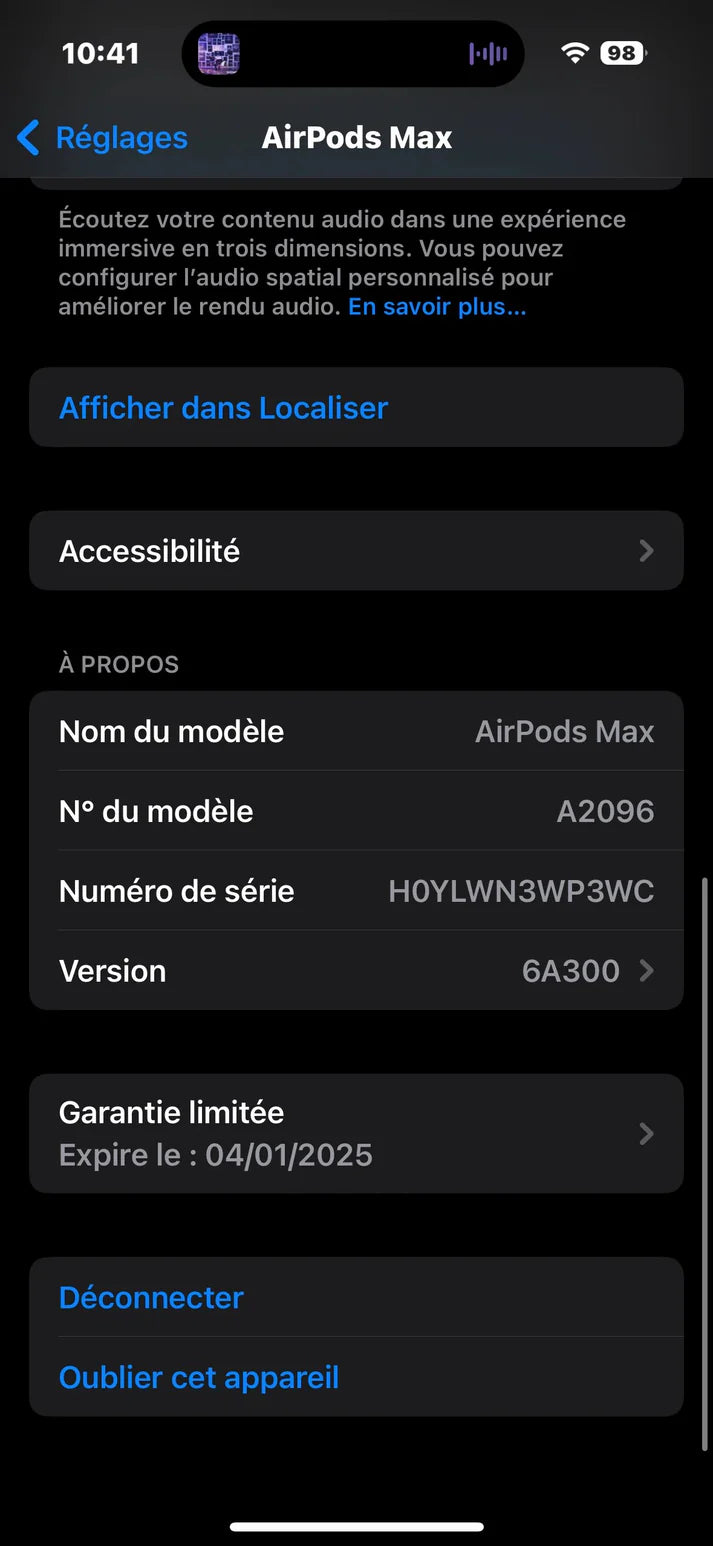Open the En savoir plus link
The height and width of the screenshot is (1546, 713).
(436, 307)
